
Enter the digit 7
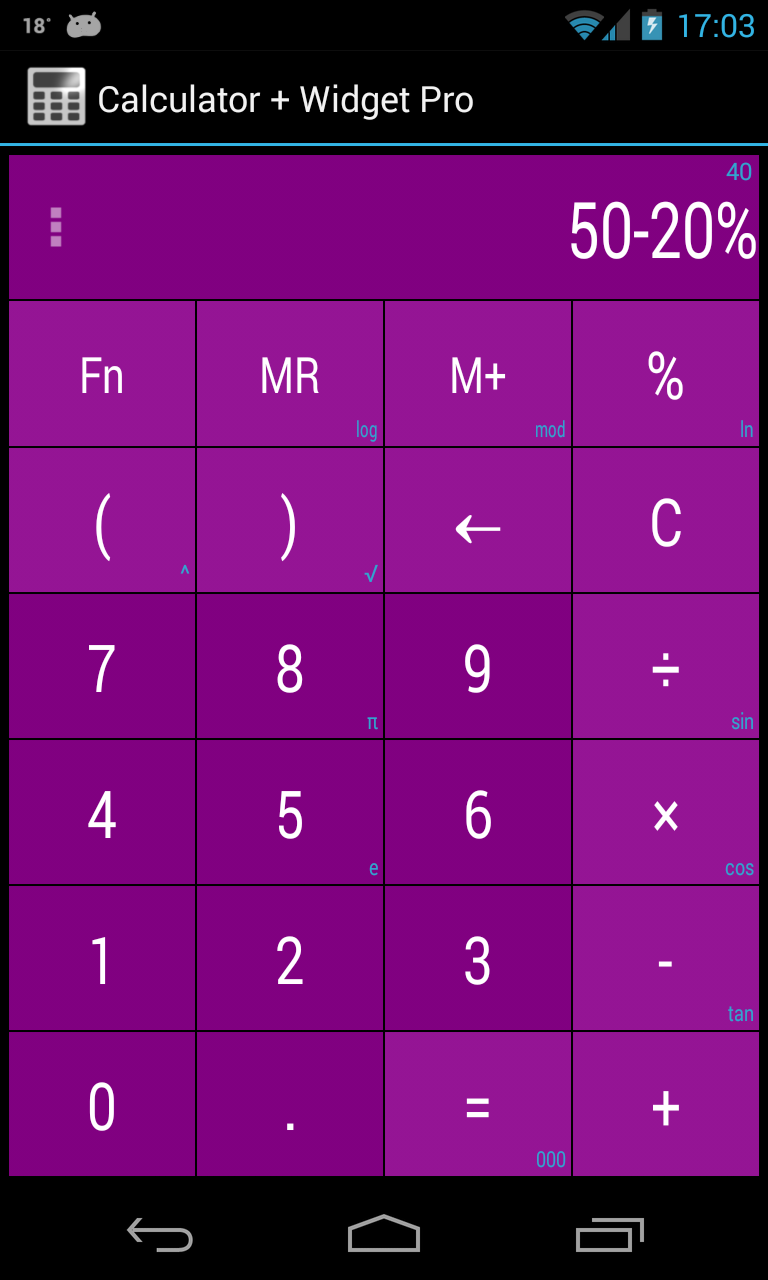(x=102, y=667)
